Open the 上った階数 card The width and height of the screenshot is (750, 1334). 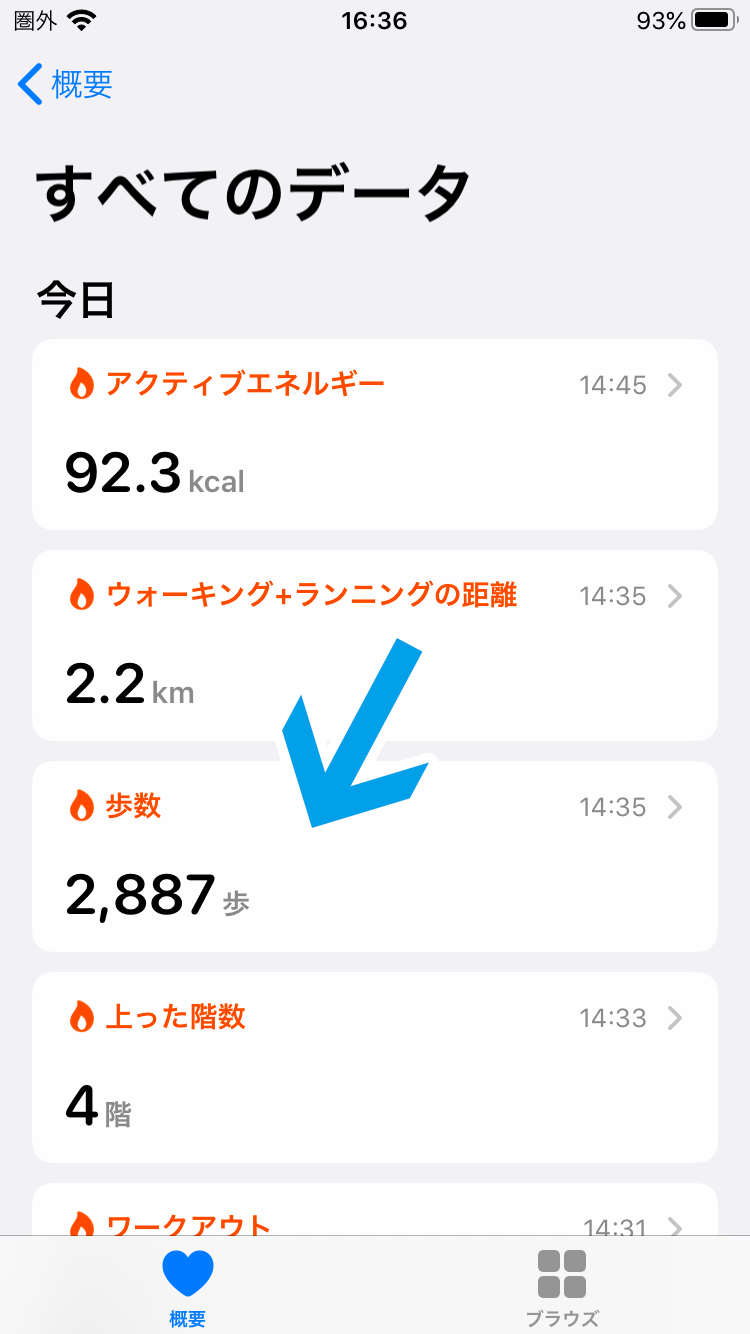click(x=374, y=1067)
